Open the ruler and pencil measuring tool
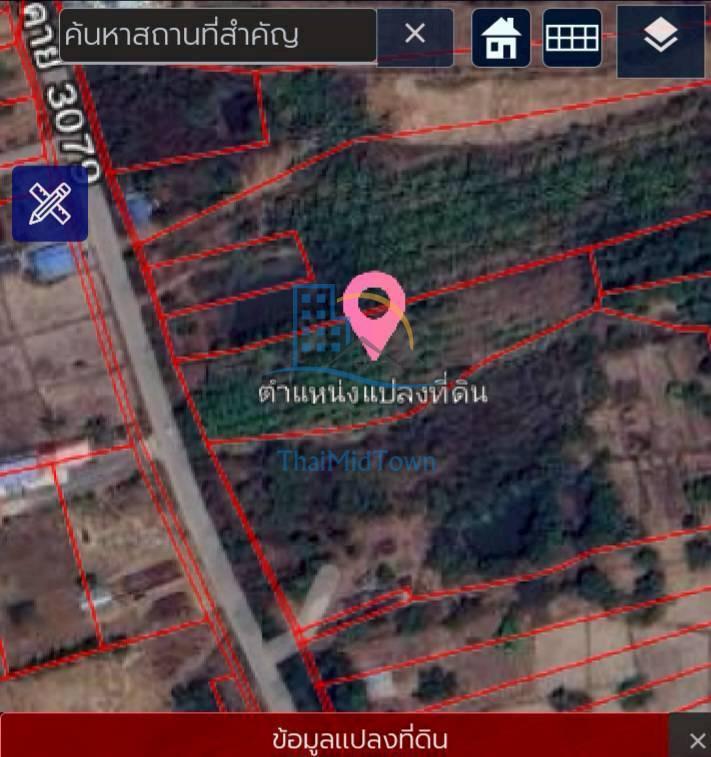Viewport: 711px width, 757px height. [x=49, y=204]
